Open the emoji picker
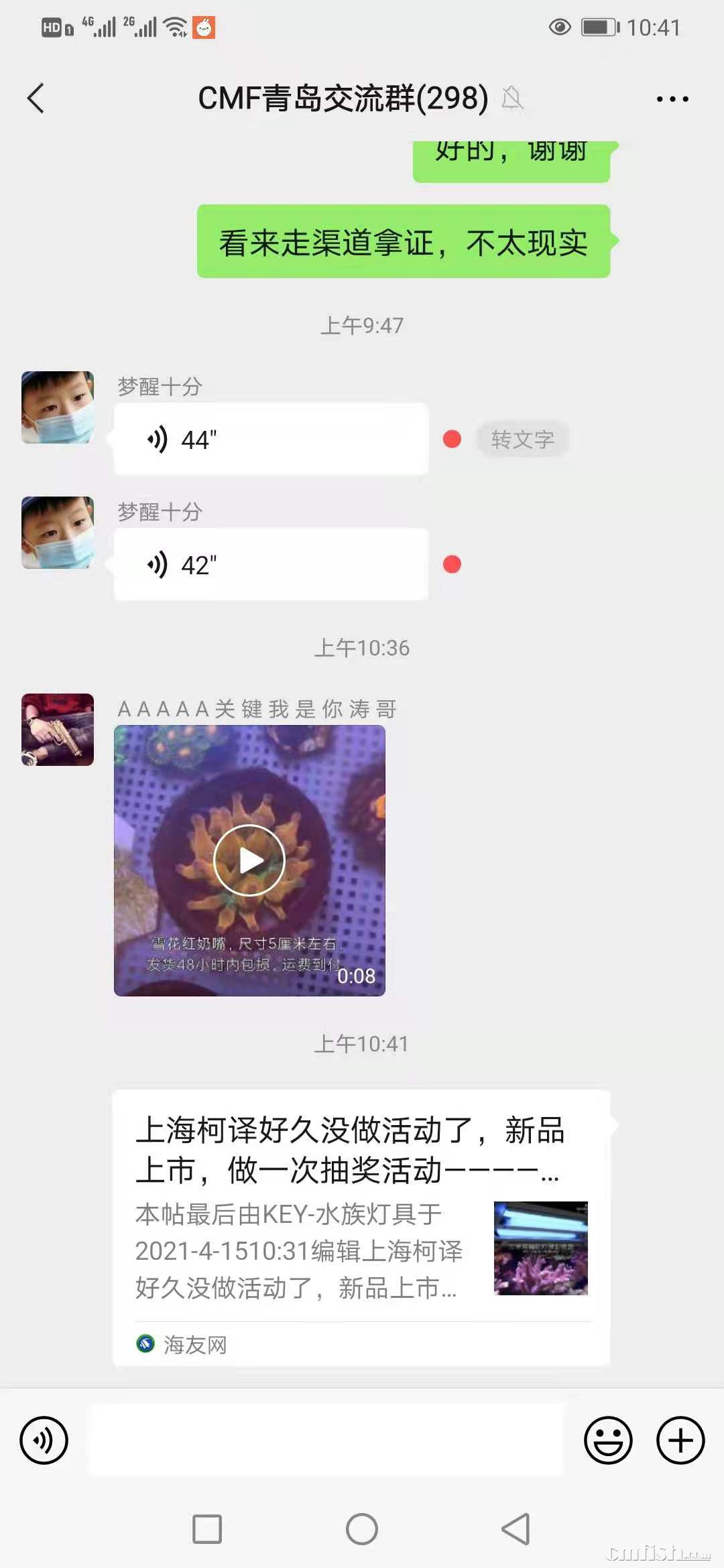Screen dimensions: 724x1568 [x=608, y=1440]
